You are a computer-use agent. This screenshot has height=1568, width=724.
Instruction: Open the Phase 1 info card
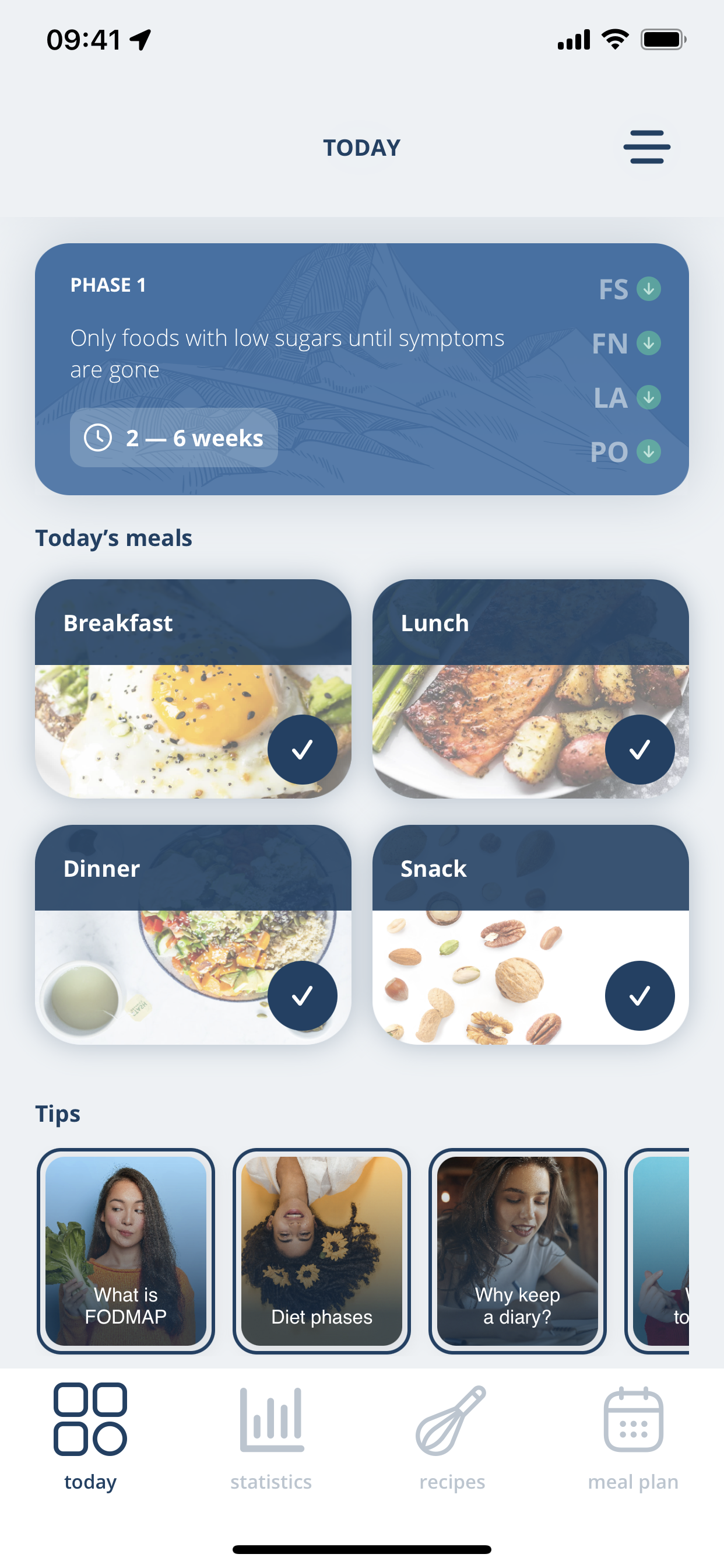point(361,369)
